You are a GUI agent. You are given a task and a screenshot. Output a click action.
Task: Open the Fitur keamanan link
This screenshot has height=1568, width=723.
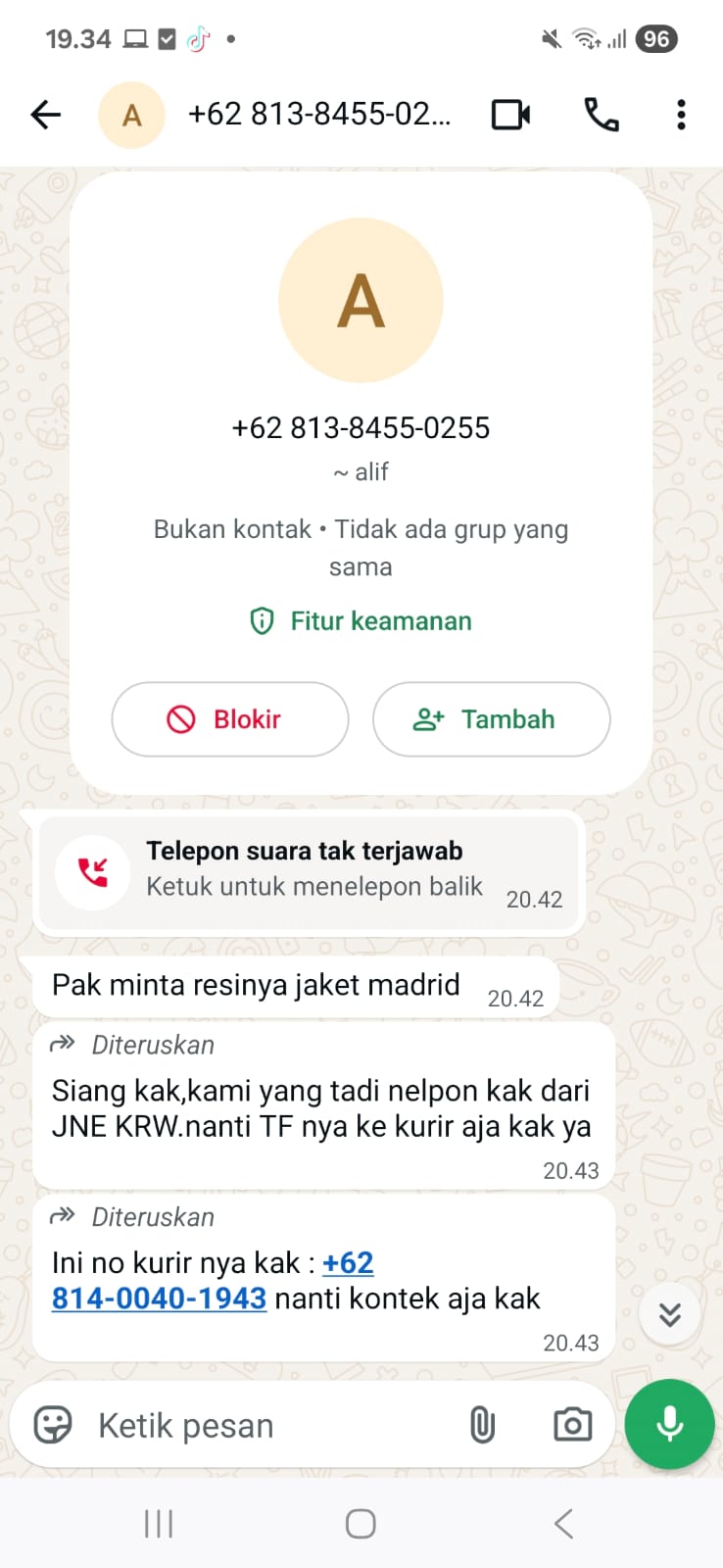361,621
